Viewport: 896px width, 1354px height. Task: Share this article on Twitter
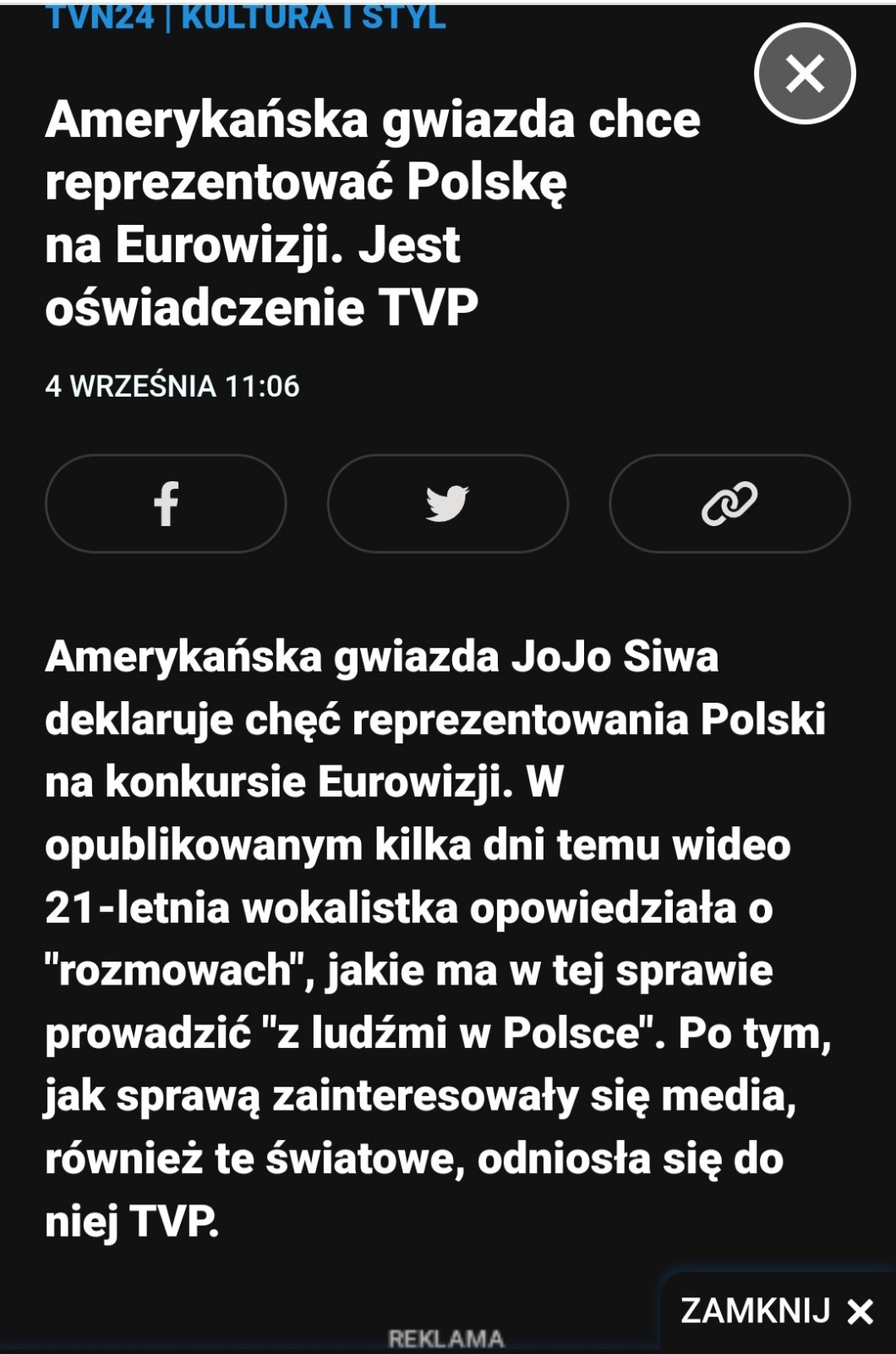(x=447, y=503)
